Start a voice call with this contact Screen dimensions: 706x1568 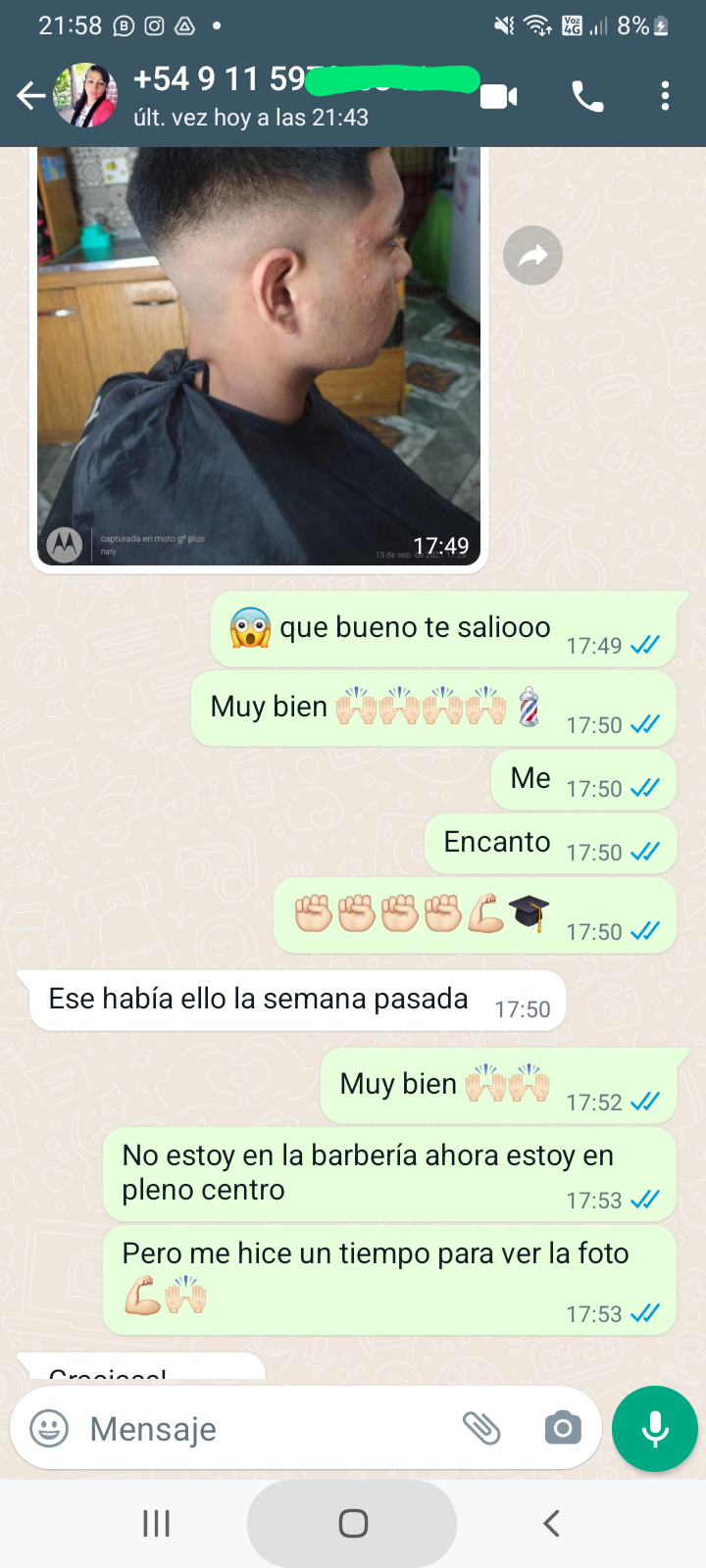[x=587, y=96]
